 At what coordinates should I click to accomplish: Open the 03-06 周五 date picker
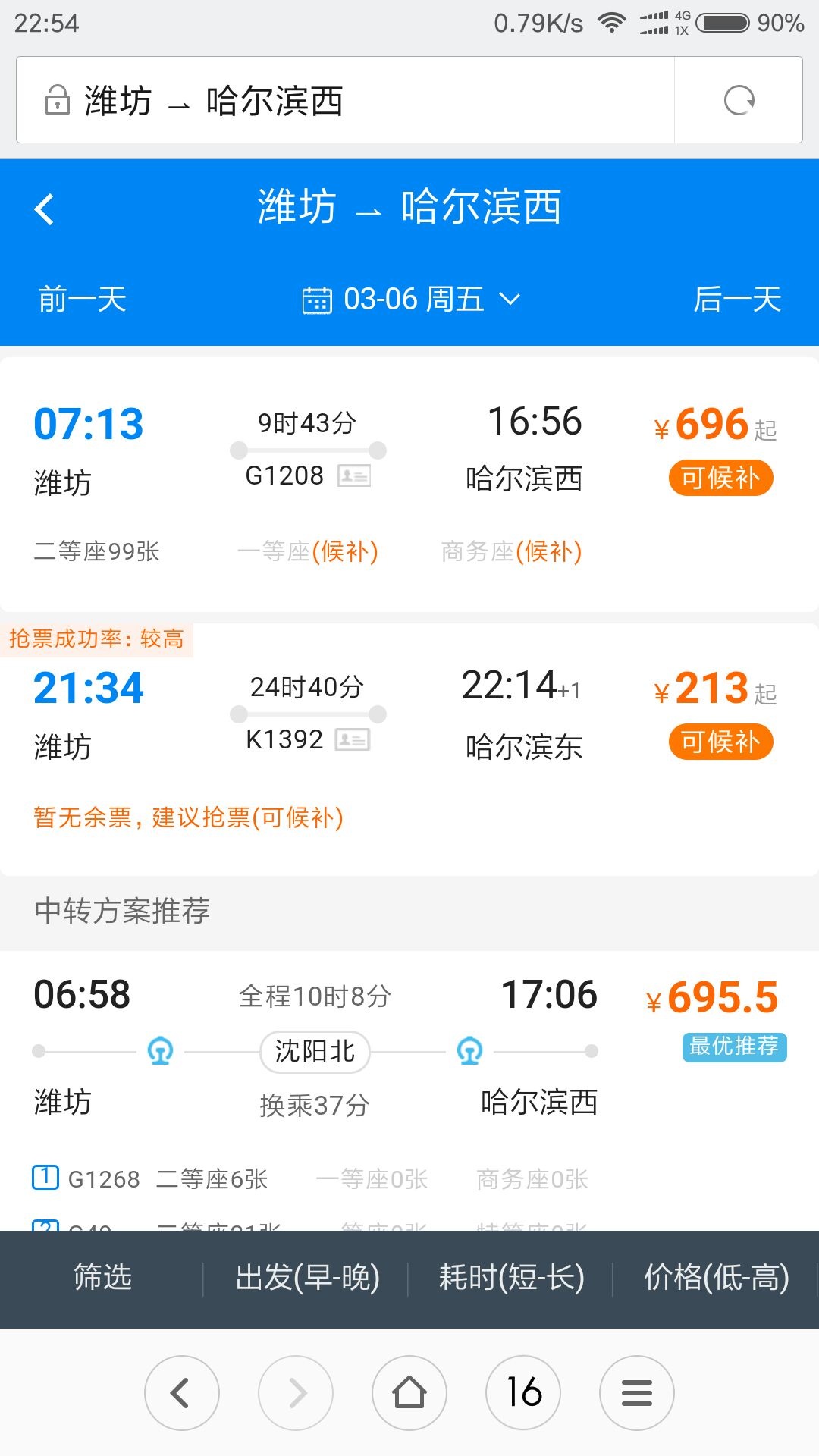411,300
